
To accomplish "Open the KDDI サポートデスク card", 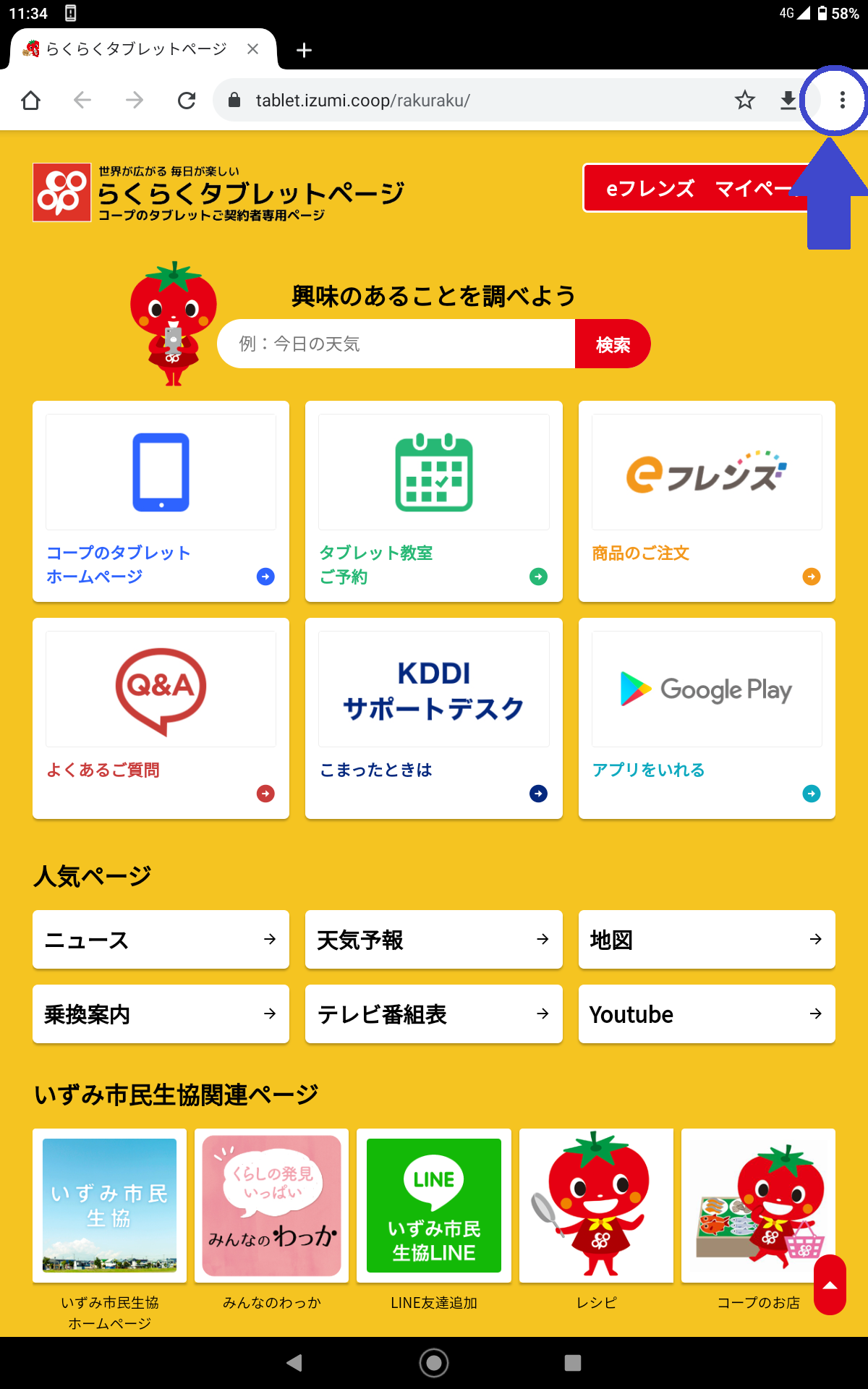I will tap(433, 718).
